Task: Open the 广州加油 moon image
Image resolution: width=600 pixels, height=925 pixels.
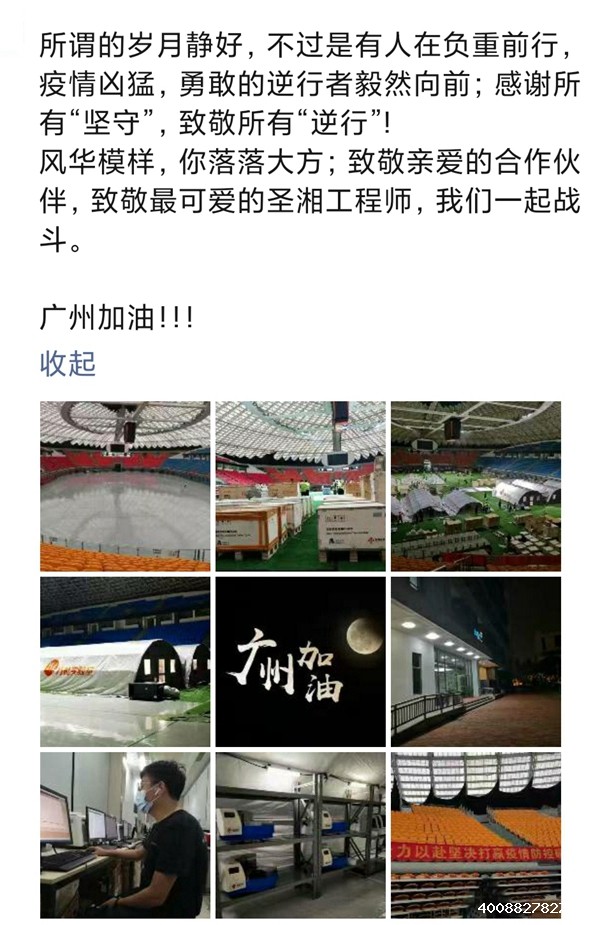Action: 300,661
